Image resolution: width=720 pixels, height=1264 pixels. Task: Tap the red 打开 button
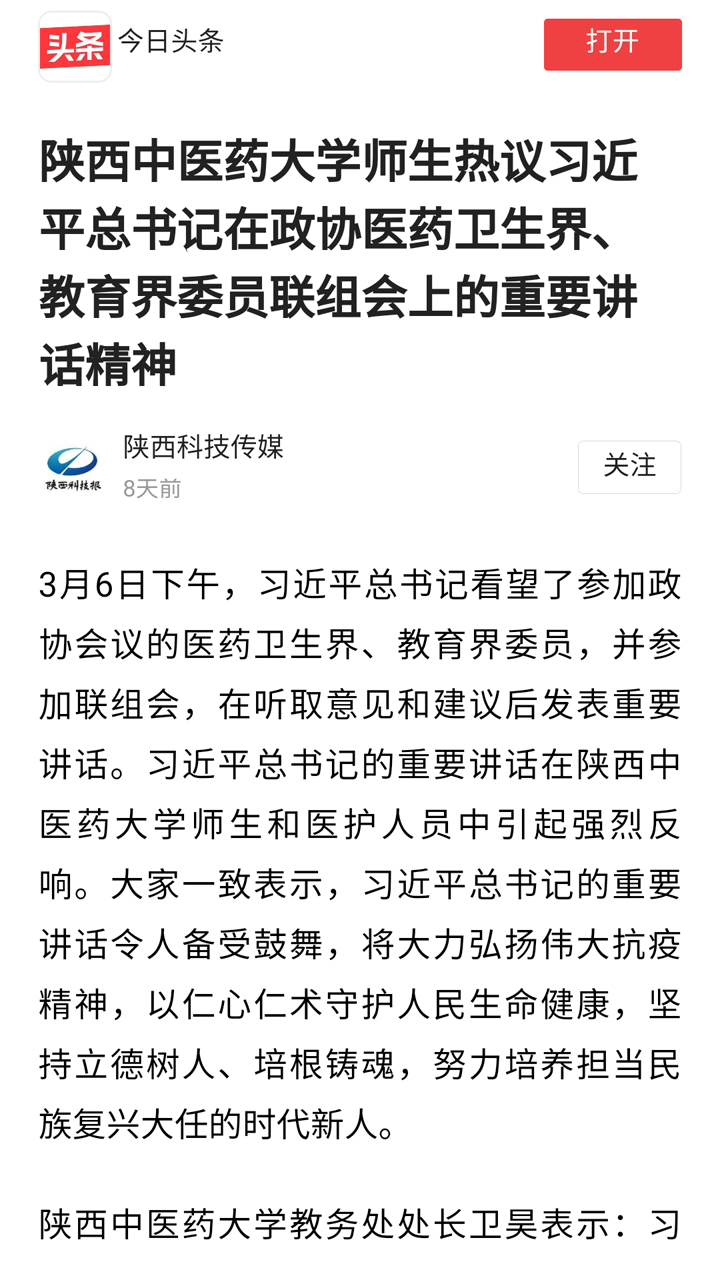tap(612, 44)
